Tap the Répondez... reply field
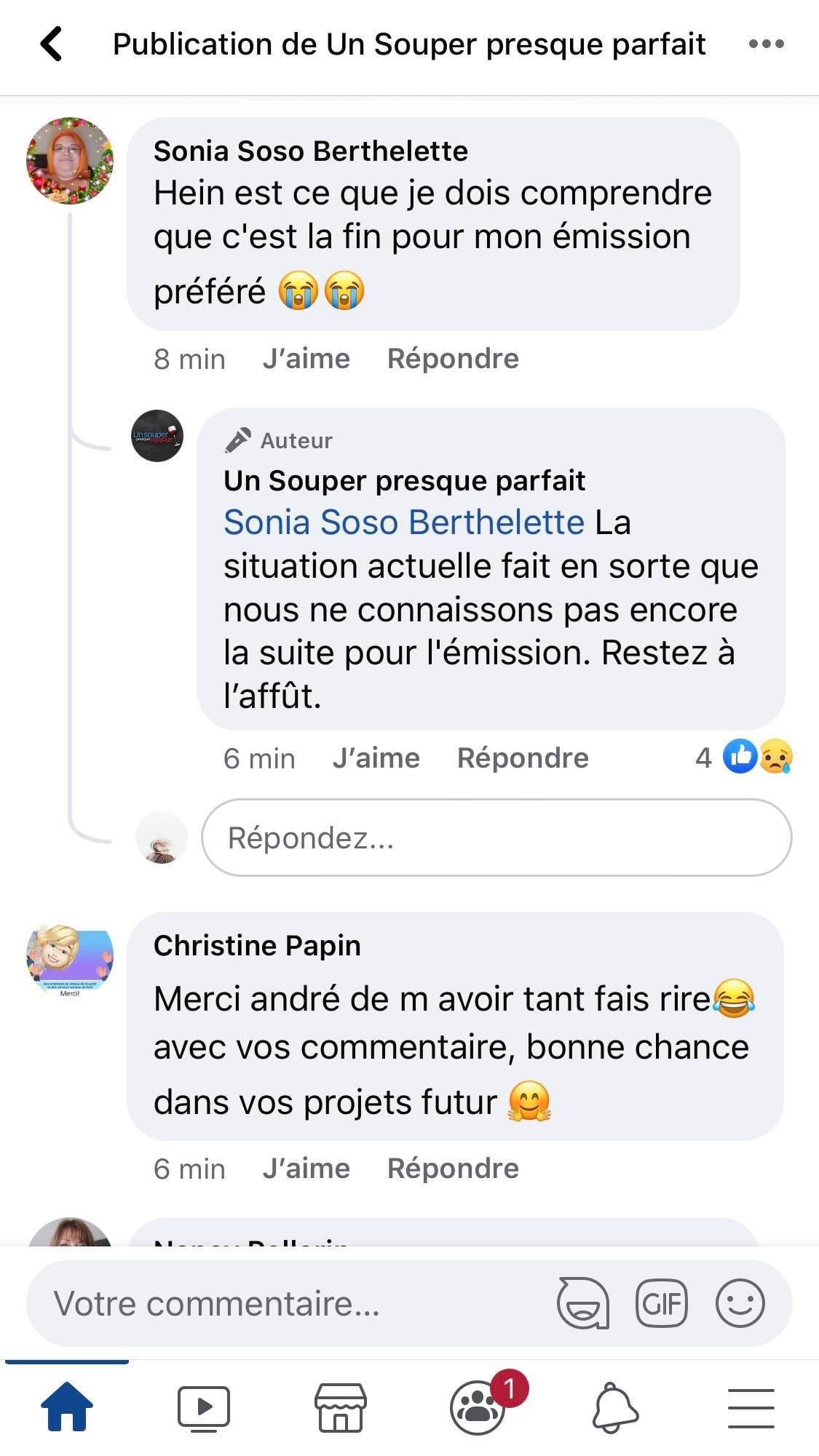Image resolution: width=819 pixels, height=1456 pixels. (x=495, y=838)
